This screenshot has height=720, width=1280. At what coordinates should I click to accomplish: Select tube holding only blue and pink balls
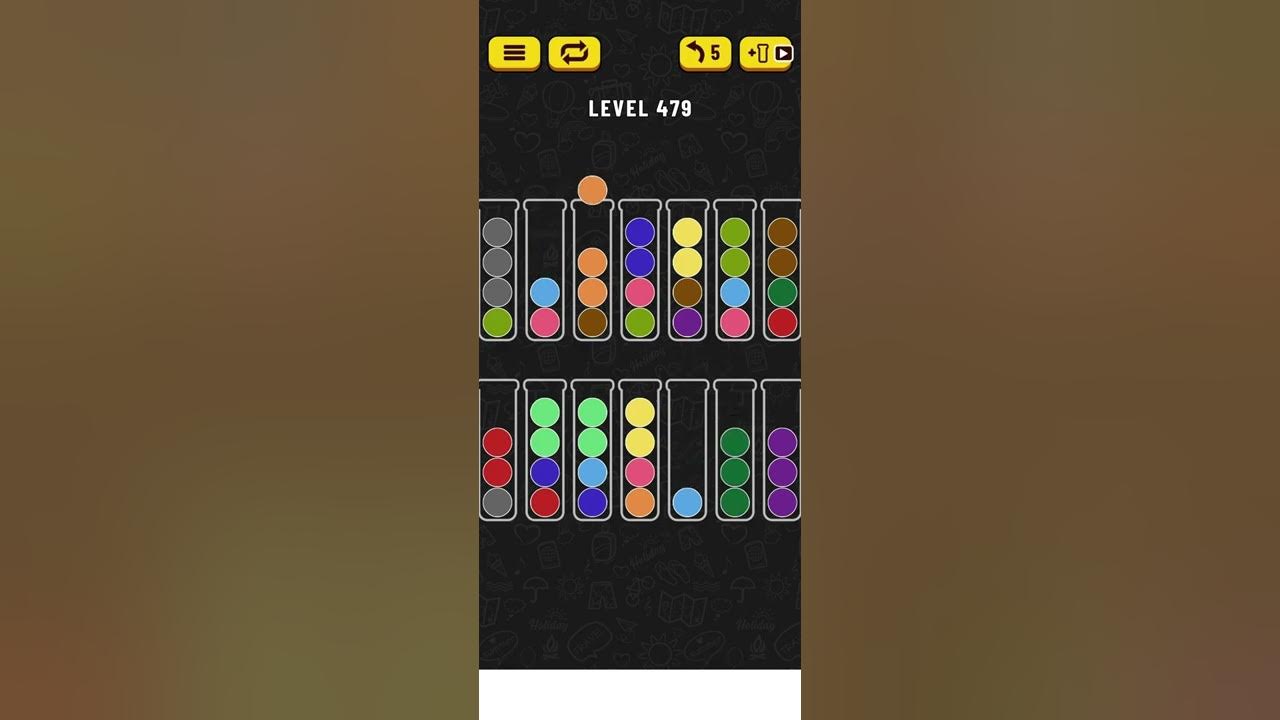(x=544, y=272)
